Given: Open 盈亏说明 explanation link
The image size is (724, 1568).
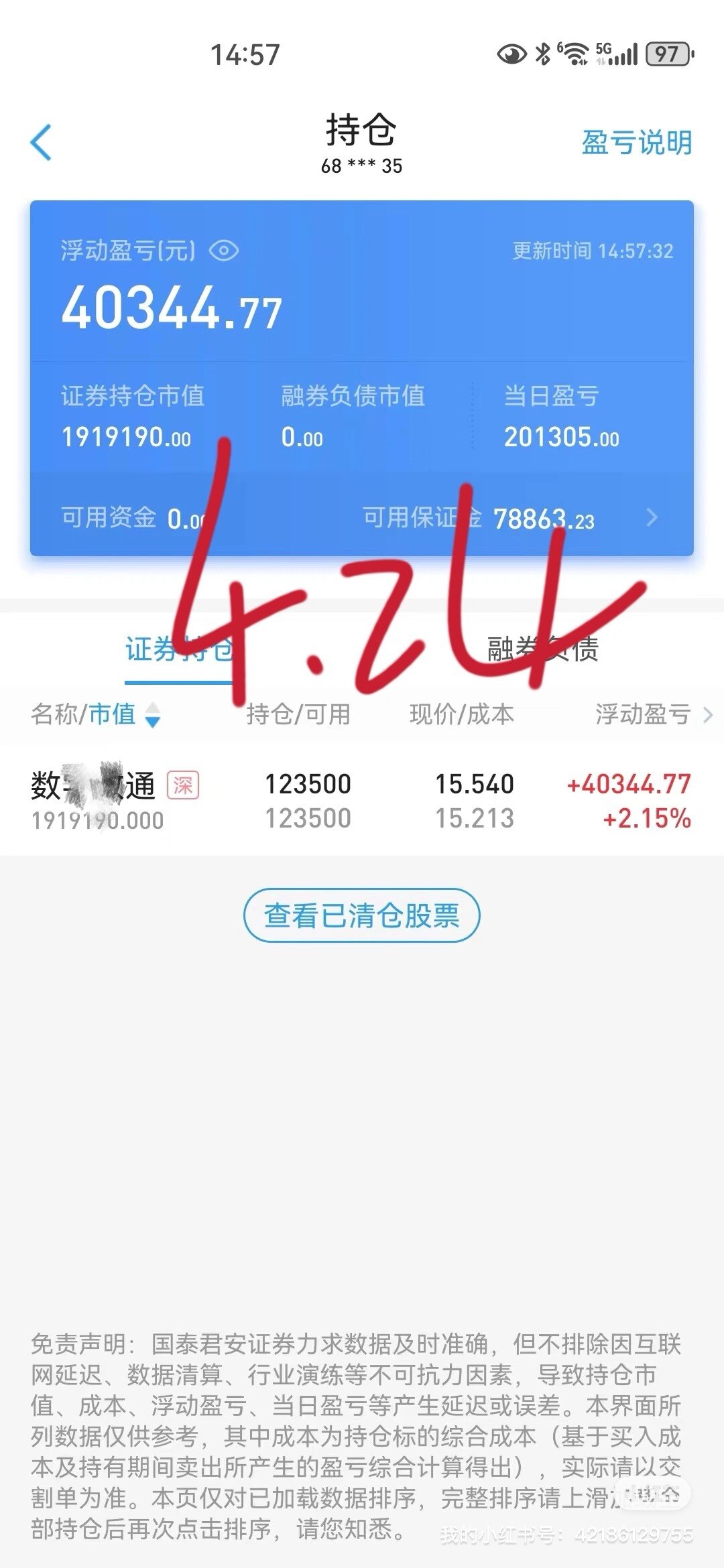Looking at the screenshot, I should [636, 143].
